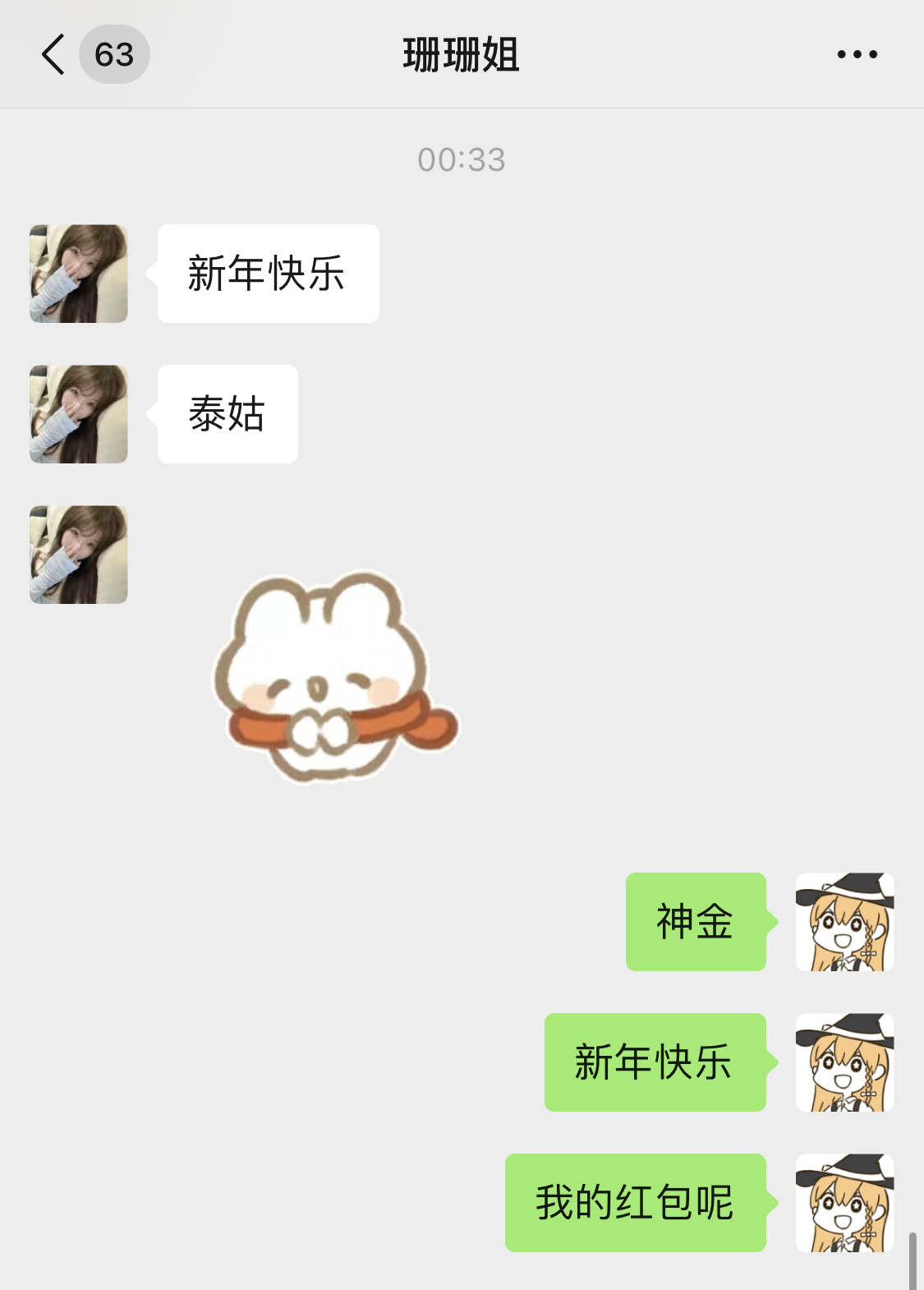
Task: Open 珊珊姐's avatar next to 泰姑
Action: pyautogui.click(x=79, y=414)
